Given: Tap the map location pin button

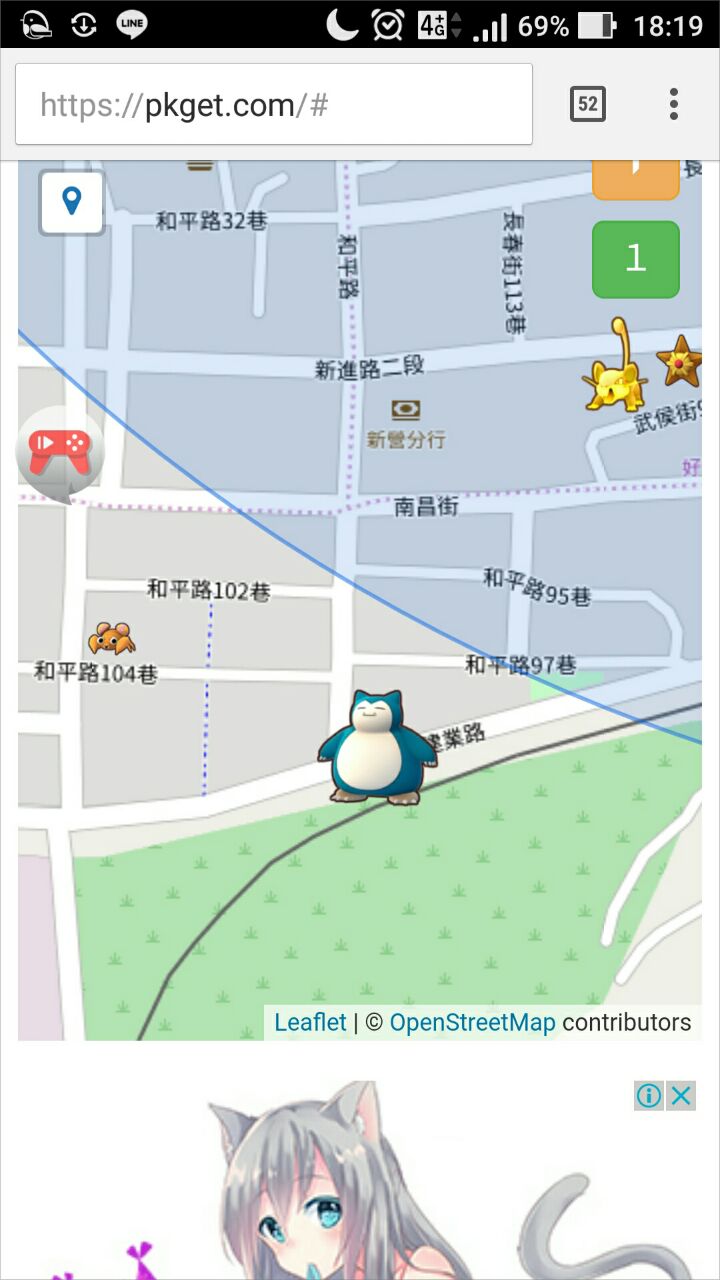Looking at the screenshot, I should [71, 203].
